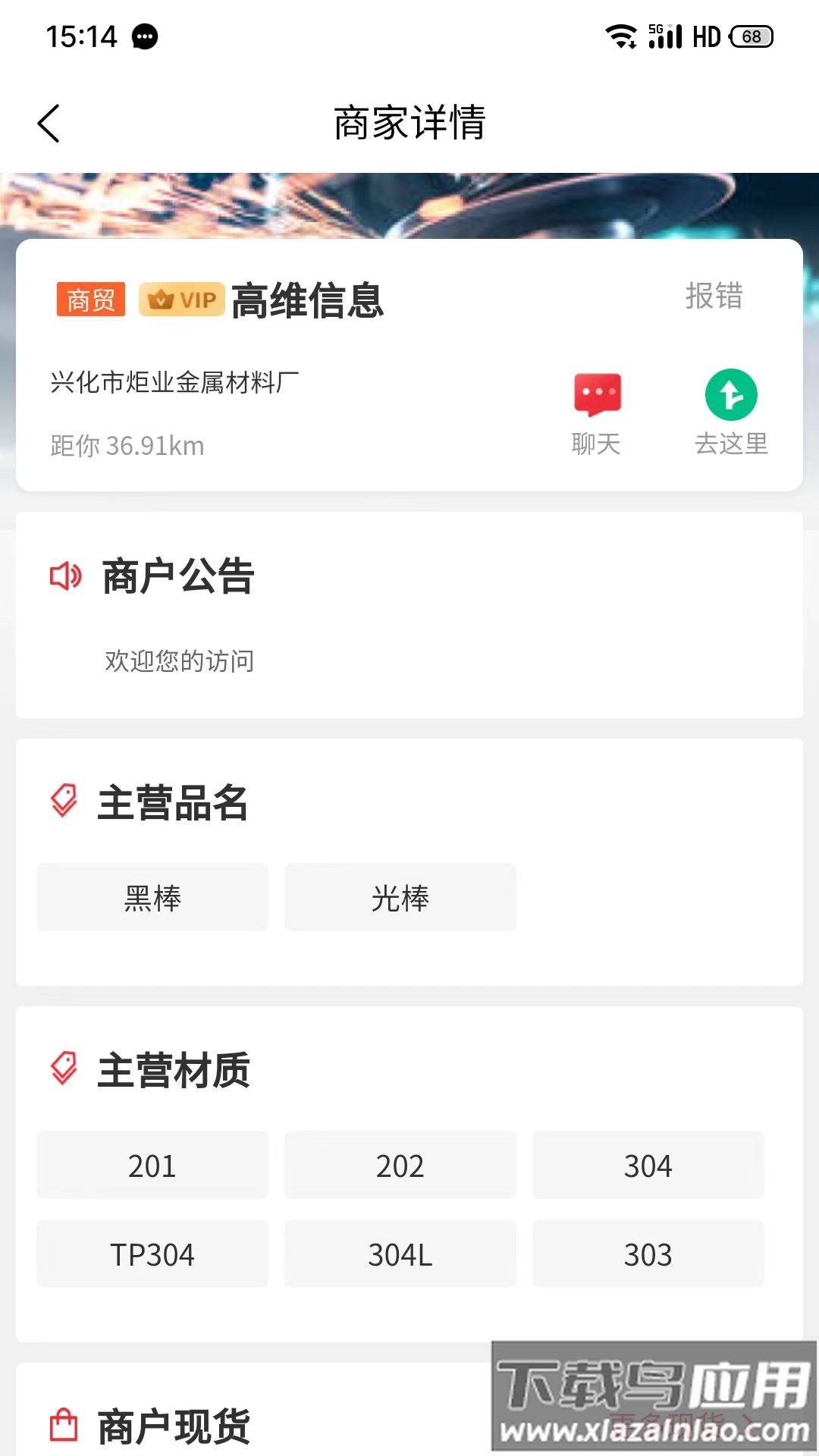
Task: Tap the 304 material chip
Action: [648, 1166]
